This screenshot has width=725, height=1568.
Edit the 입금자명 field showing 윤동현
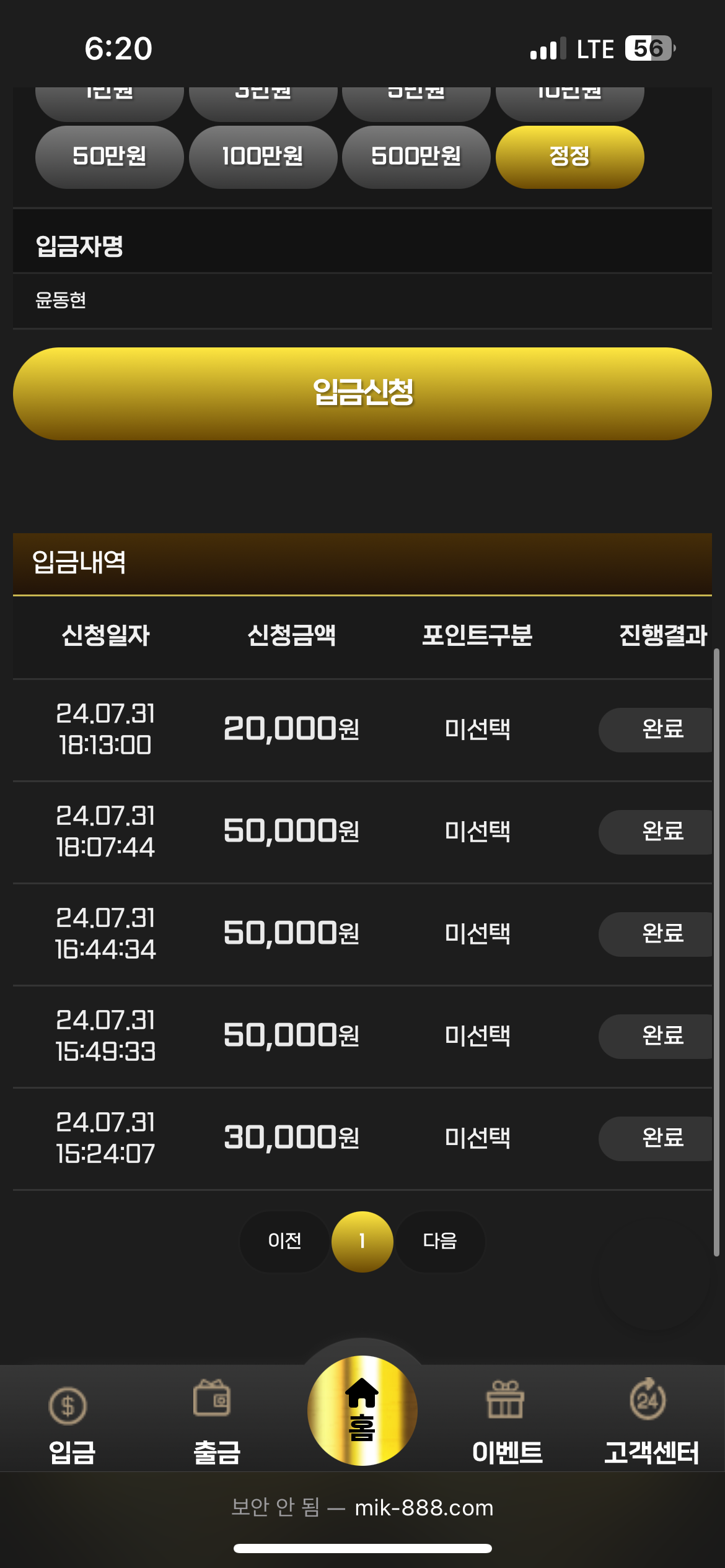point(362,300)
